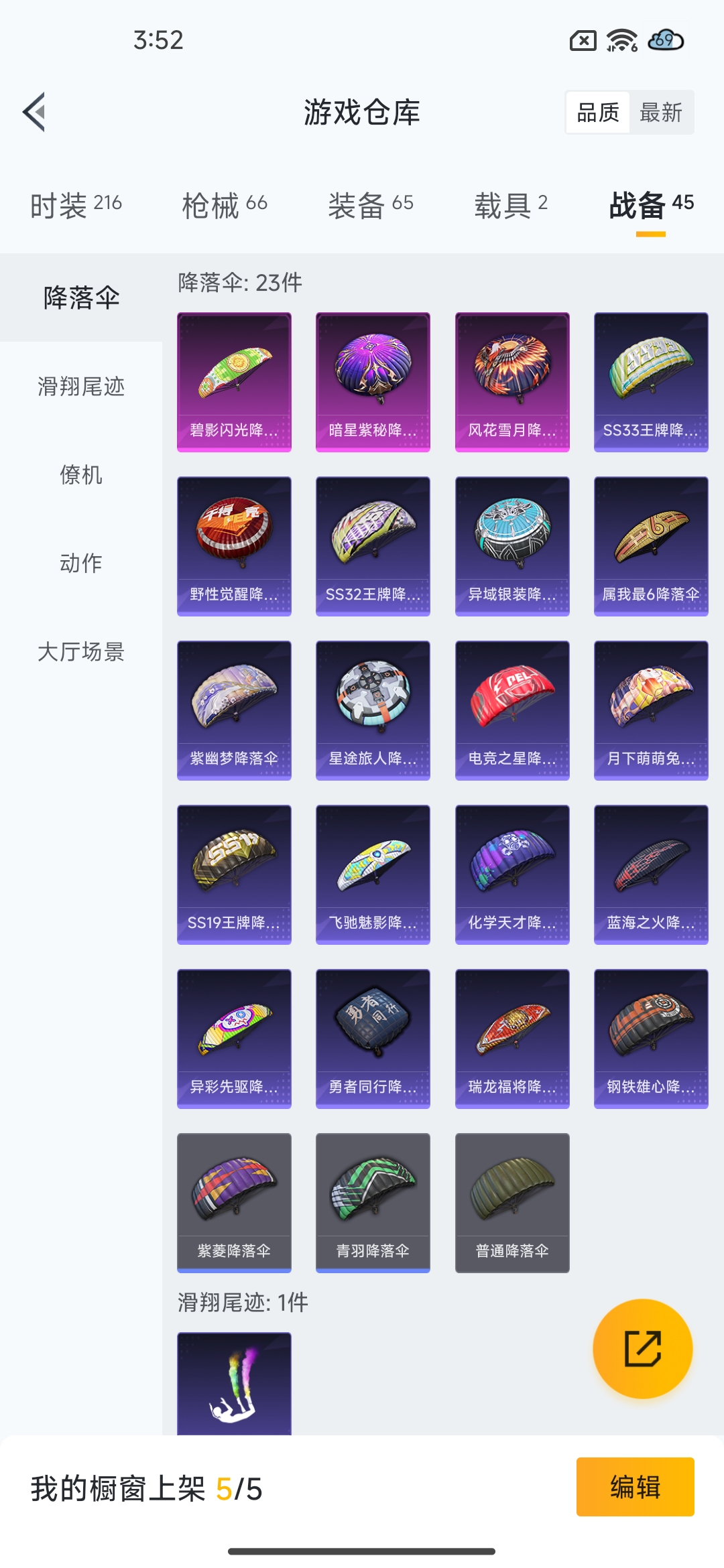
Task: Sort items by 最新
Action: pyautogui.click(x=661, y=113)
